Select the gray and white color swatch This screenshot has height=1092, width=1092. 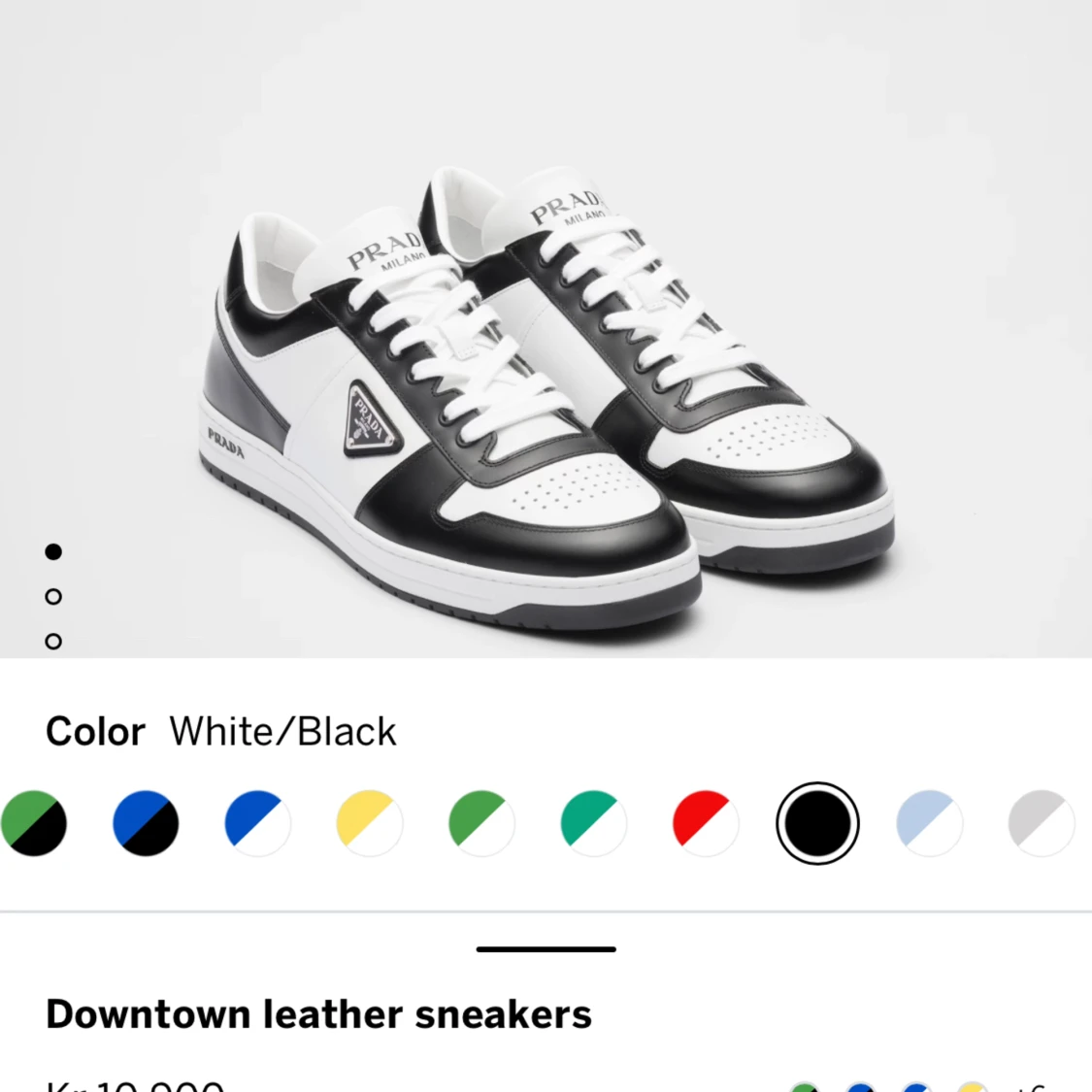tap(1042, 823)
